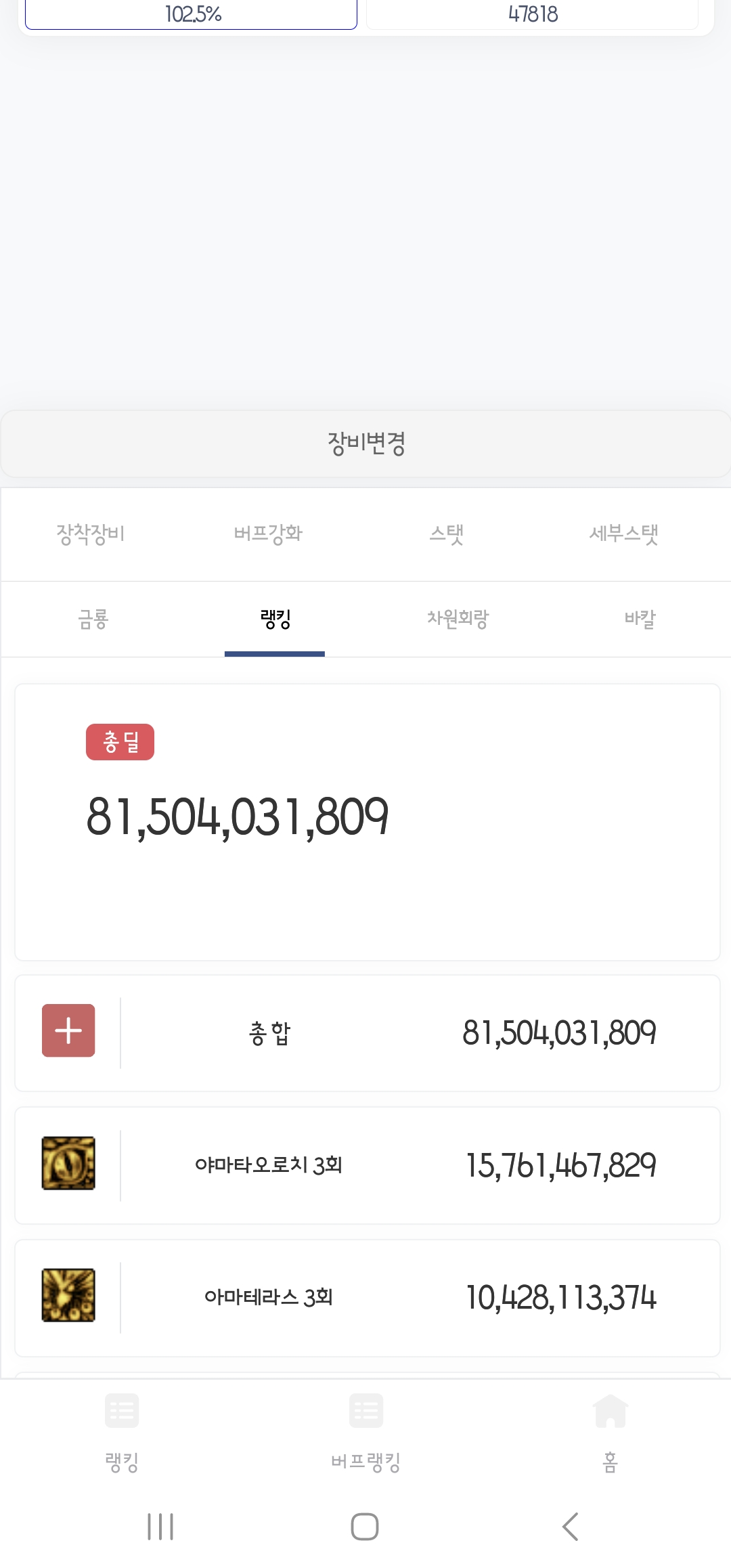Open the 바칼 tab
This screenshot has width=731, height=1568.
pyautogui.click(x=640, y=619)
